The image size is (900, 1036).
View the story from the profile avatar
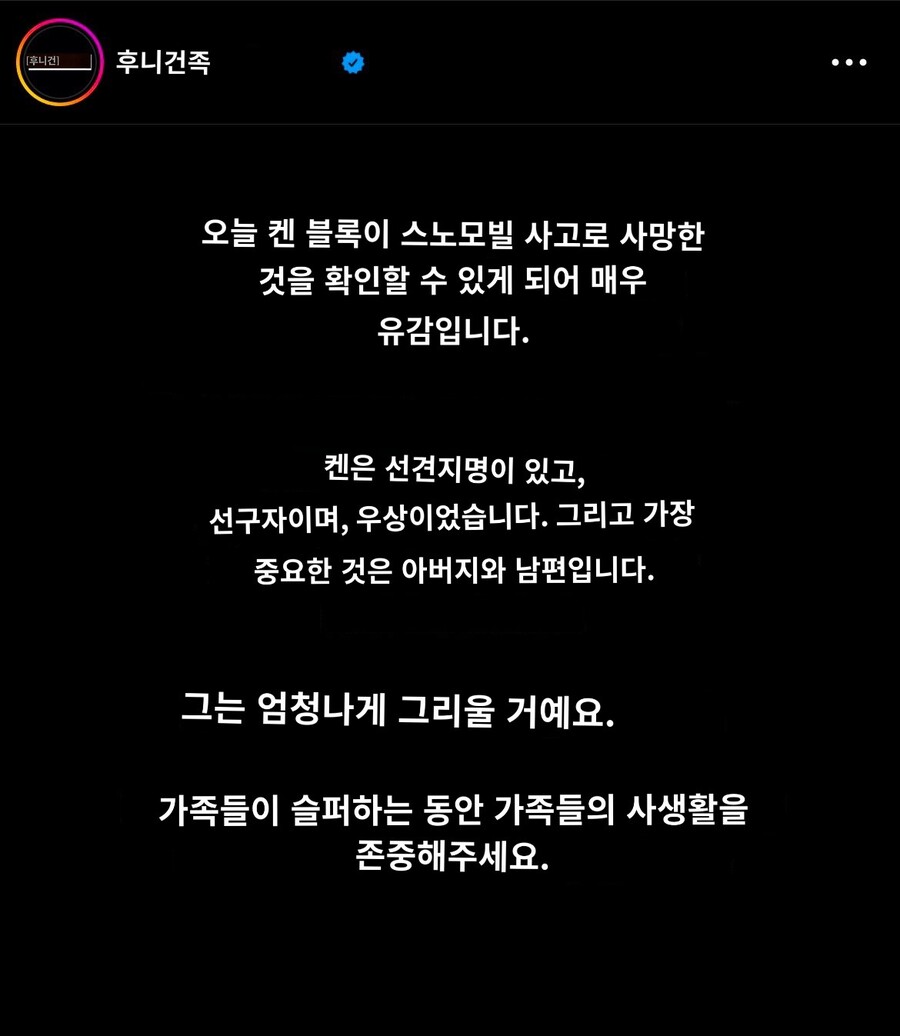click(x=59, y=62)
